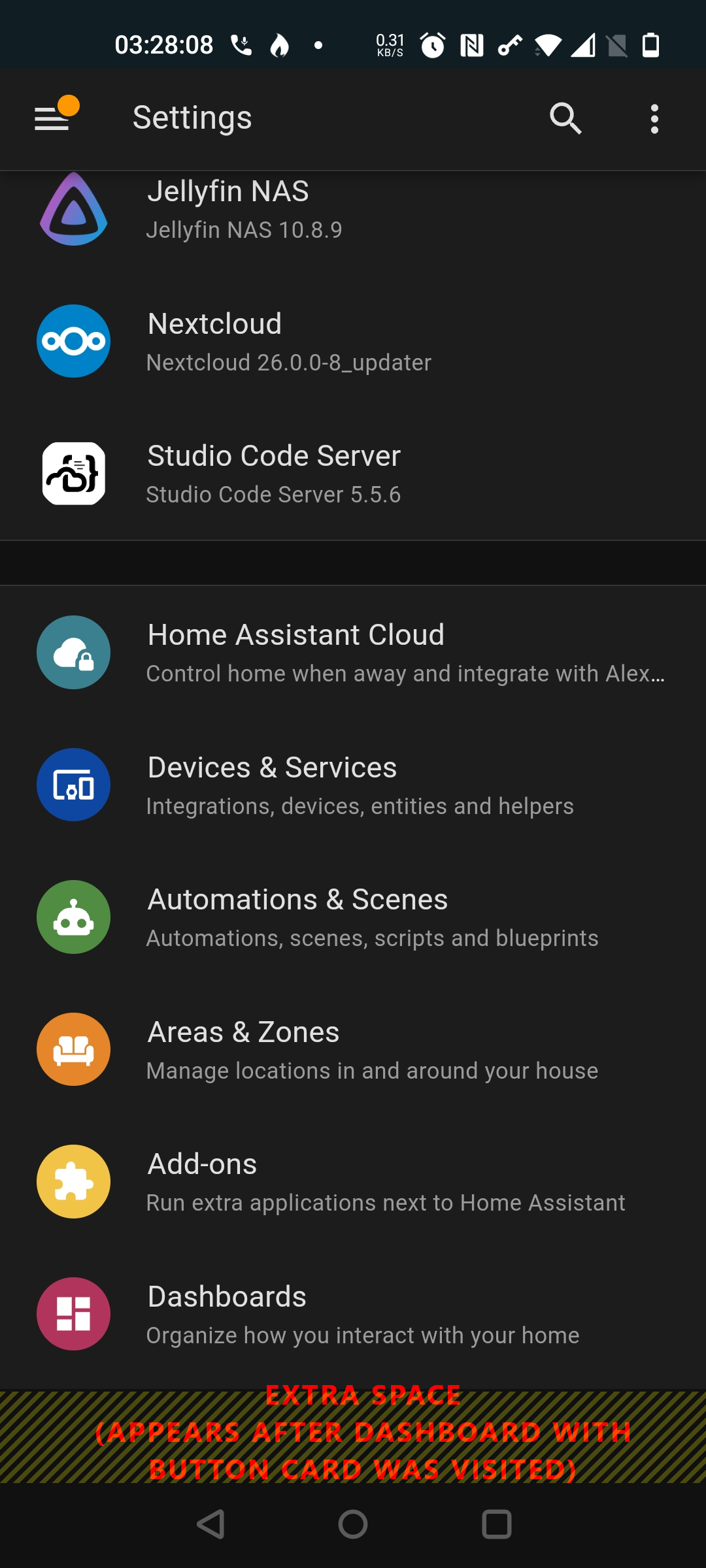Open Home Assistant Cloud via its cloud icon
706x1568 pixels.
point(73,653)
